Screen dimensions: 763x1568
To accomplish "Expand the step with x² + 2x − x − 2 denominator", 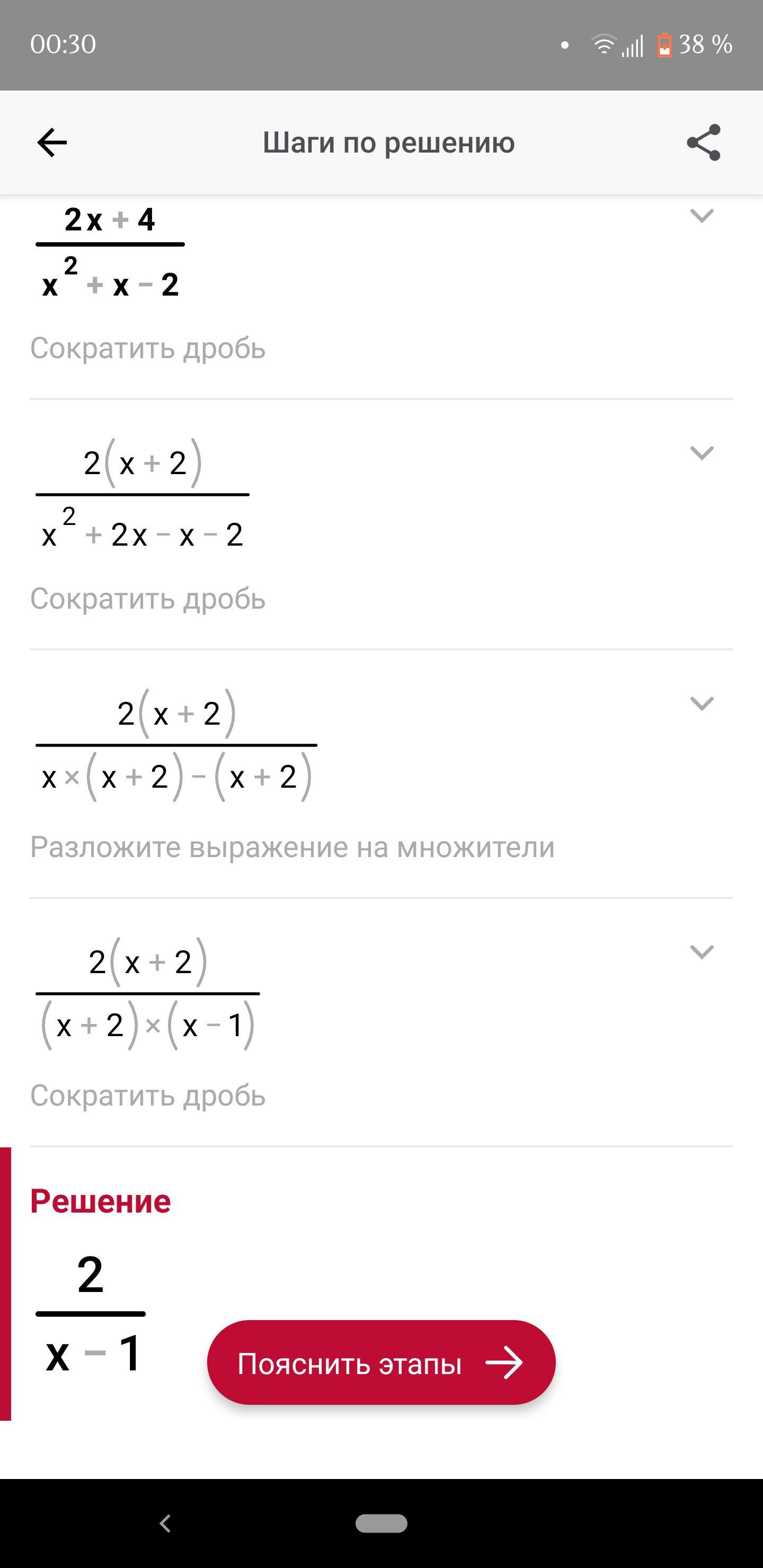I will [702, 453].
